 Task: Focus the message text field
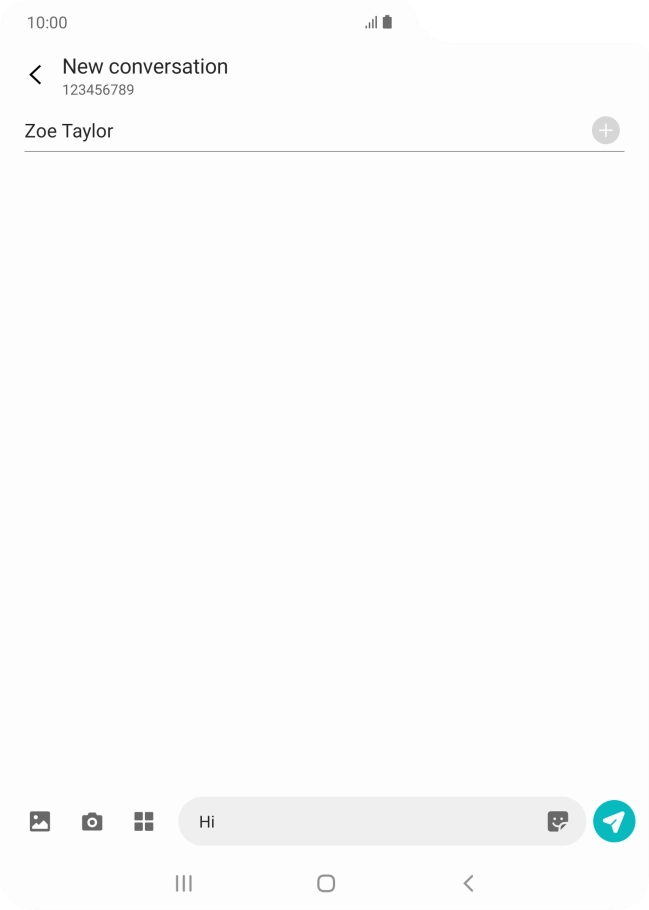coord(360,822)
